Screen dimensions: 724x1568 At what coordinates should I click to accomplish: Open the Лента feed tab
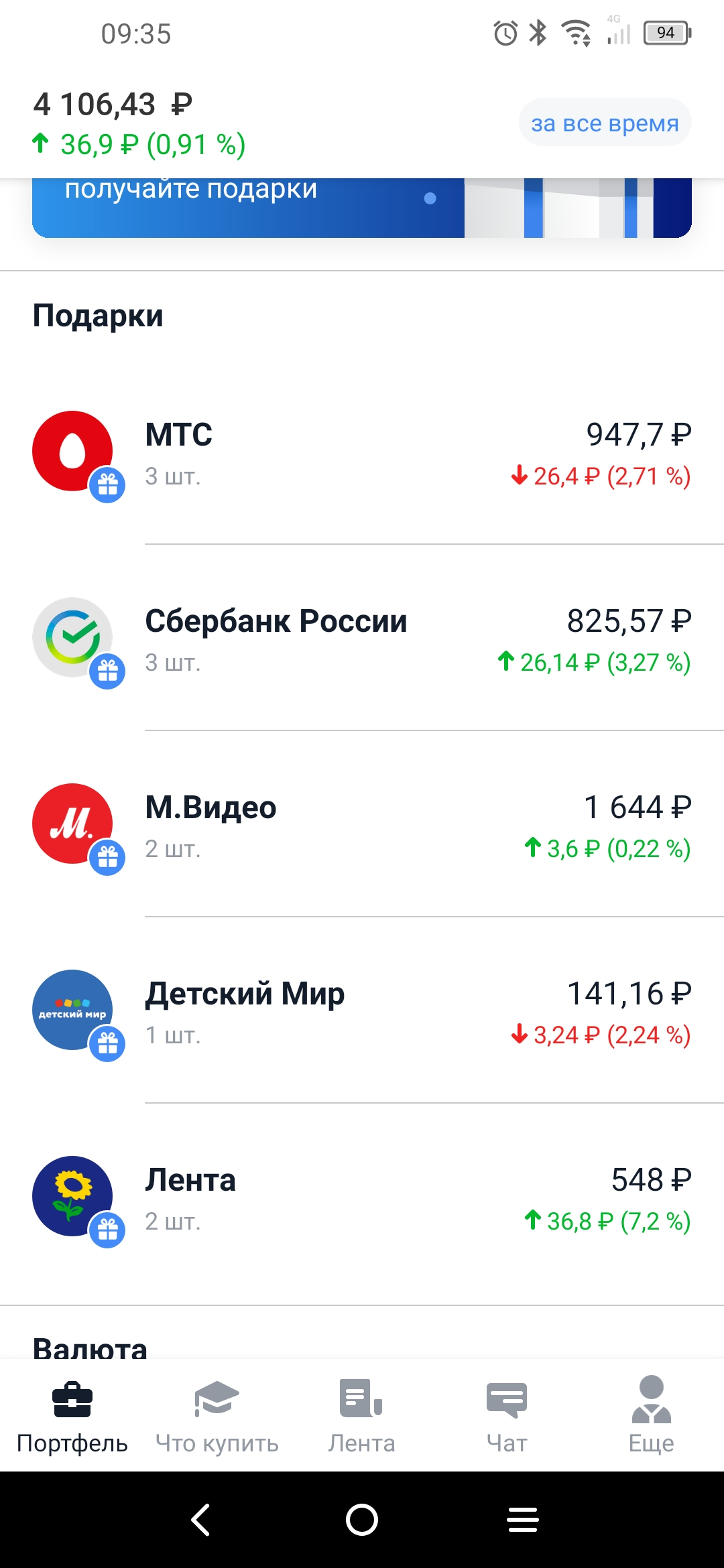tap(362, 1415)
